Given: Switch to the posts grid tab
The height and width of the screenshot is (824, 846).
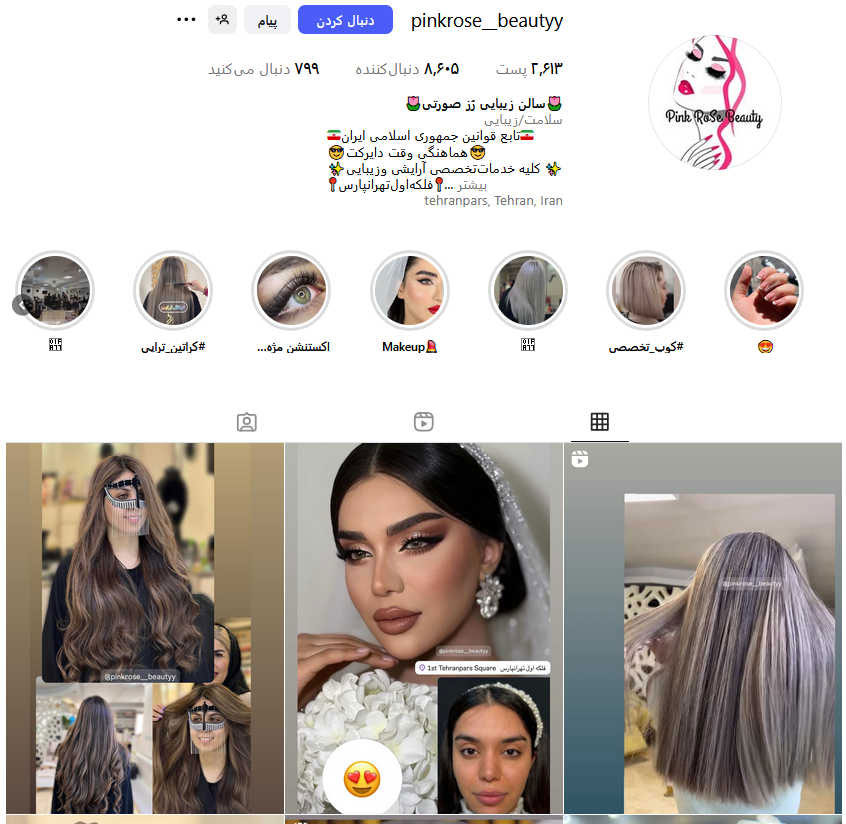Looking at the screenshot, I should tap(600, 421).
